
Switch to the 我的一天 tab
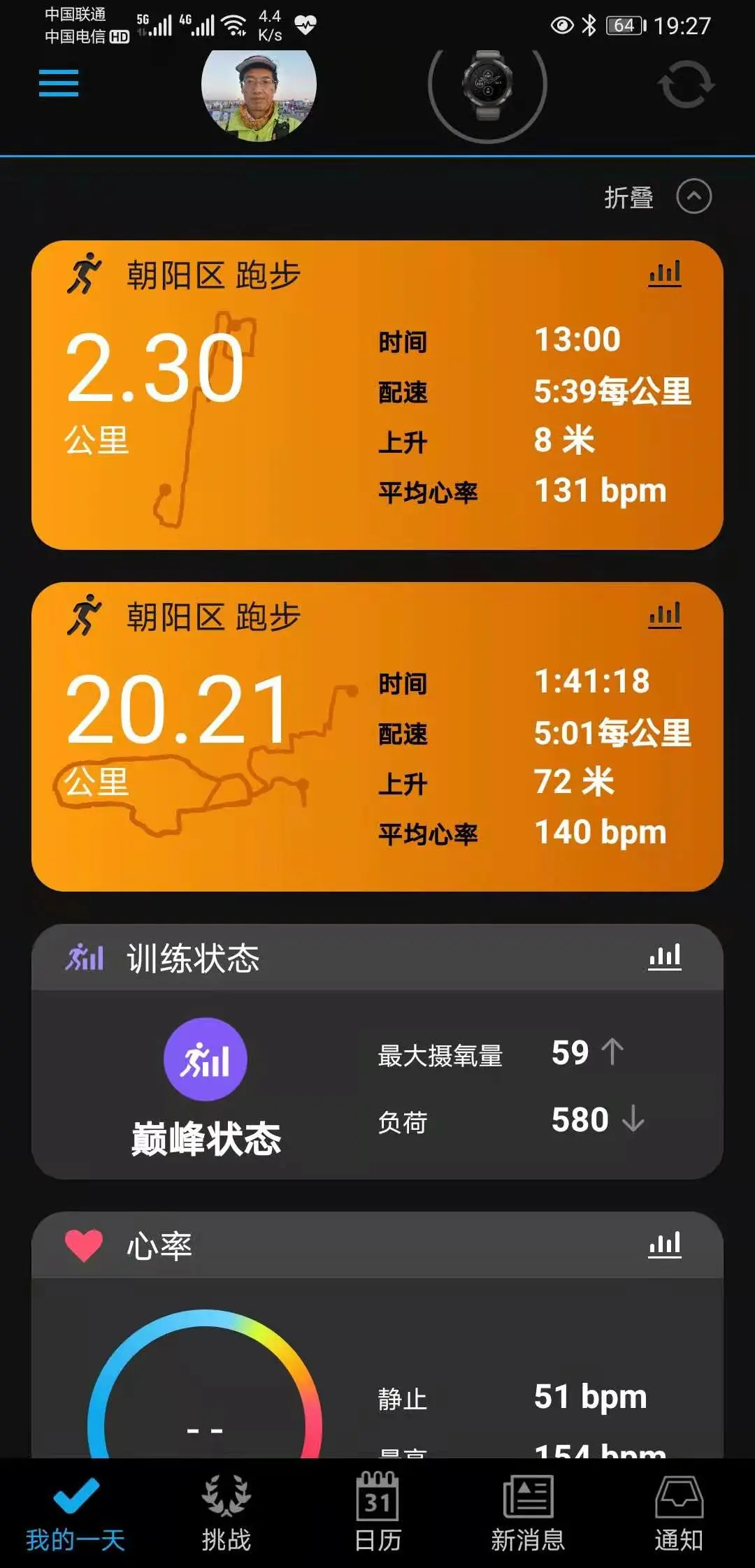coord(75,1513)
